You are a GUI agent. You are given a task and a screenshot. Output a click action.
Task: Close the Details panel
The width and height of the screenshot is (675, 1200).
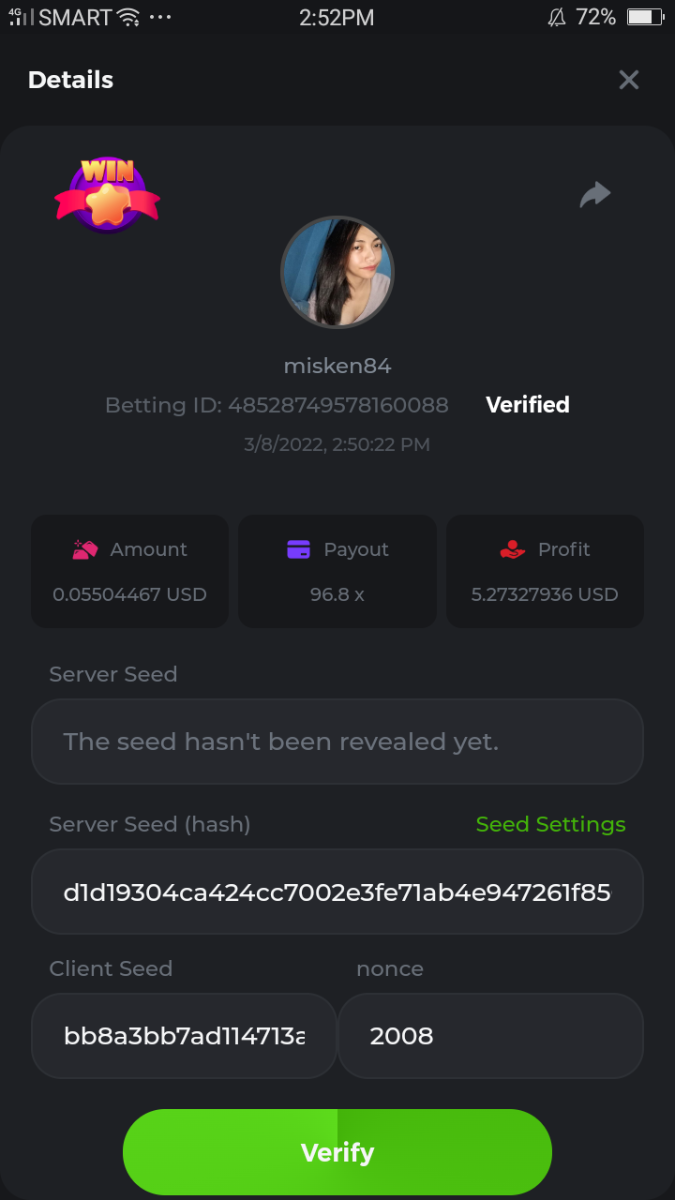[628, 80]
